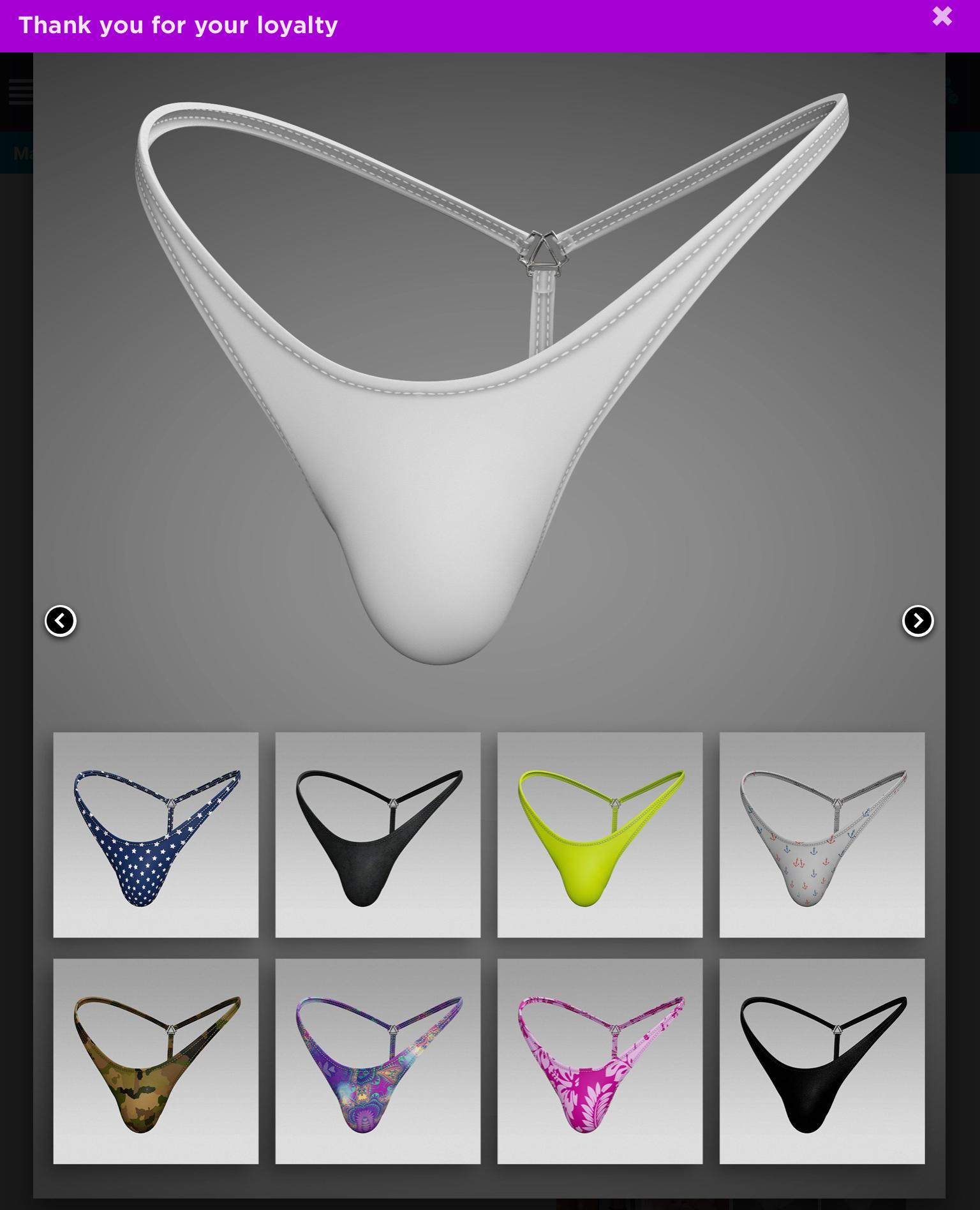This screenshot has height=1210, width=980.
Task: Go to the previous image
Action: [x=61, y=621]
